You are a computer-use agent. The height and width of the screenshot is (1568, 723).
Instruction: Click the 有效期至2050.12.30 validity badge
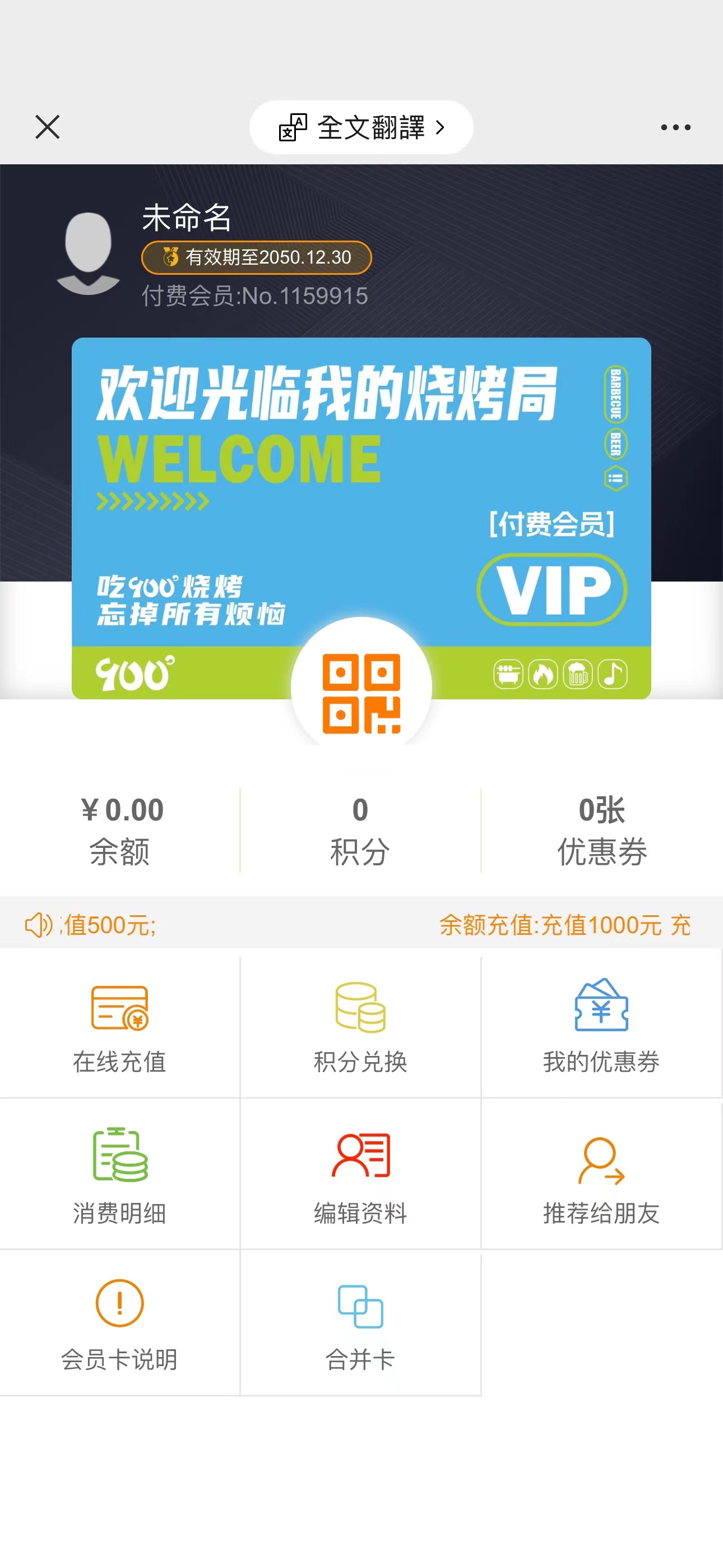click(256, 257)
